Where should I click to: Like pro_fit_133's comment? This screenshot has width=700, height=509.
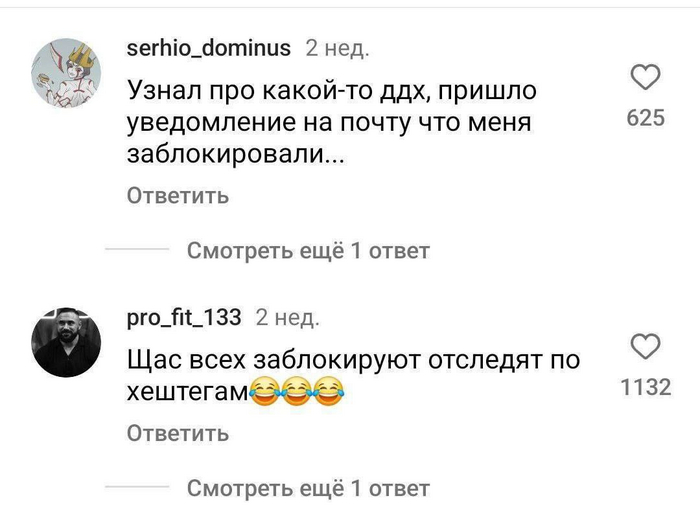click(x=647, y=347)
